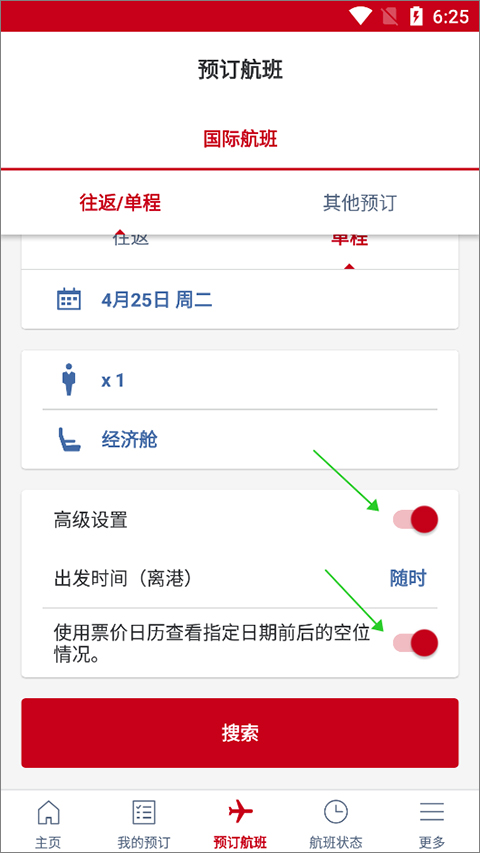
Task: Change the passenger count x 1
Action: (x=239, y=380)
